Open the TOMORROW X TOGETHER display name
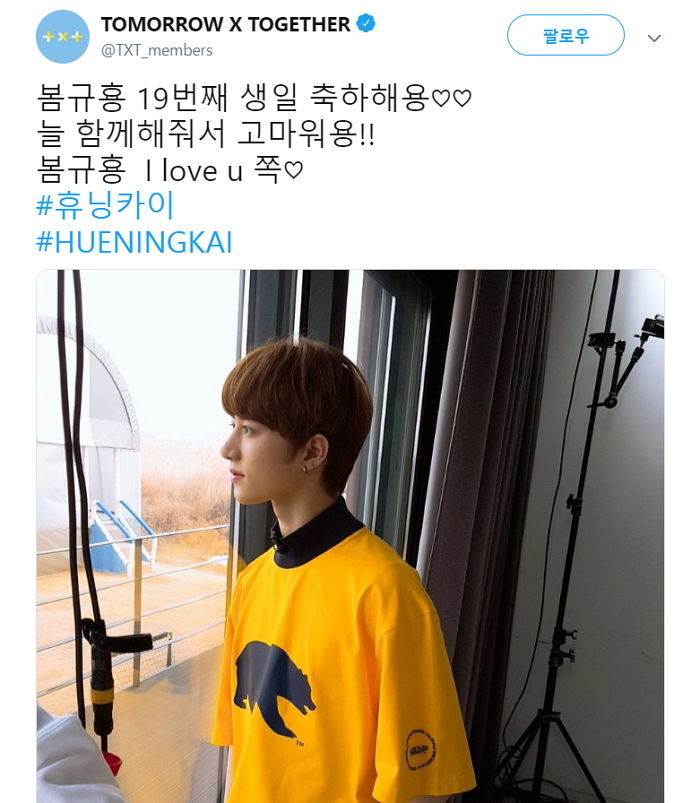700x803 pixels. (225, 24)
